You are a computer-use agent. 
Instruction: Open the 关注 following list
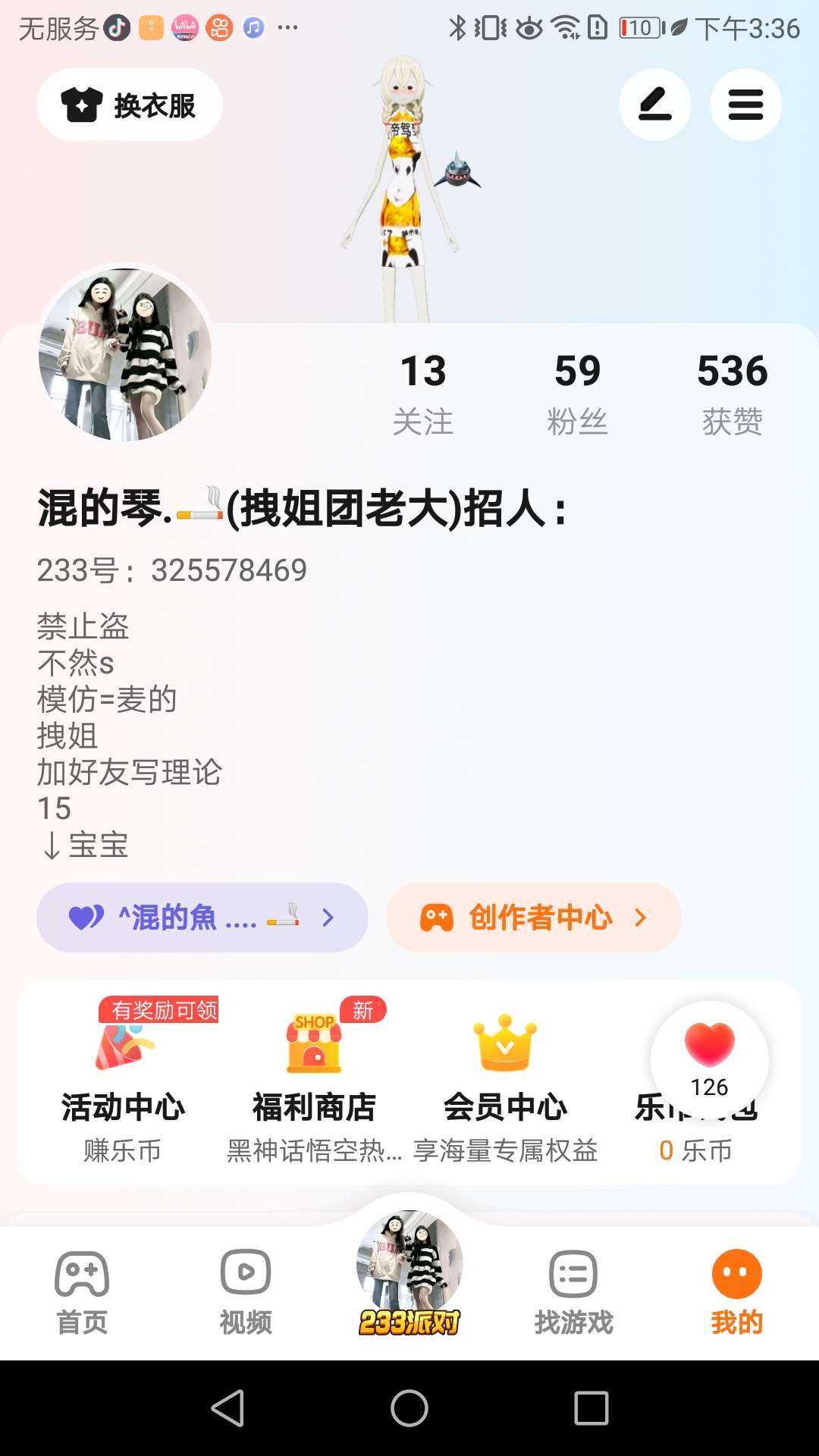[423, 393]
